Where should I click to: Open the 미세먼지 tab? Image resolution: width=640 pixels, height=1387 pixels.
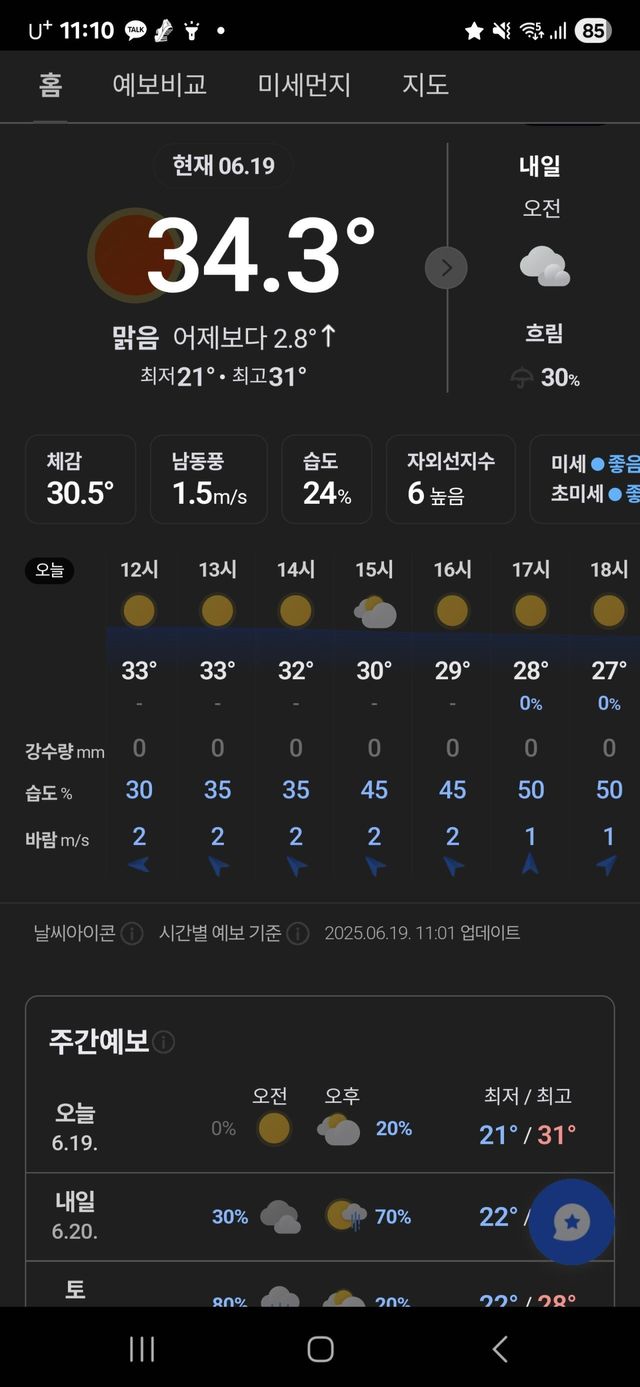click(304, 85)
